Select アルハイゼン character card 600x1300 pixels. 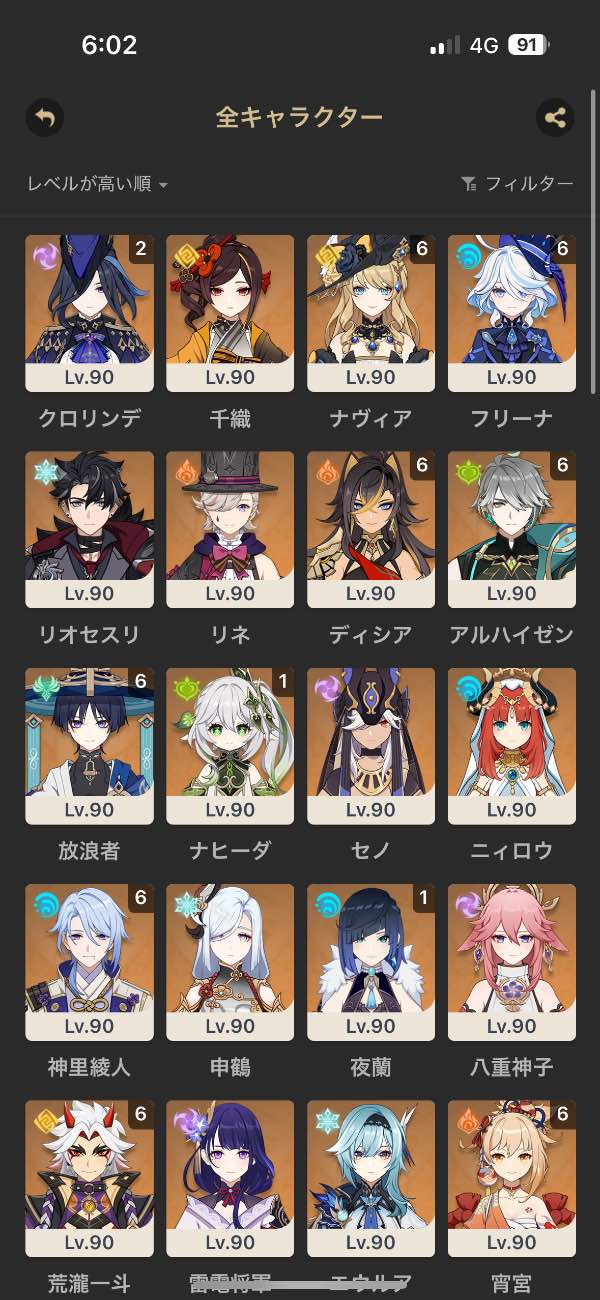click(512, 529)
